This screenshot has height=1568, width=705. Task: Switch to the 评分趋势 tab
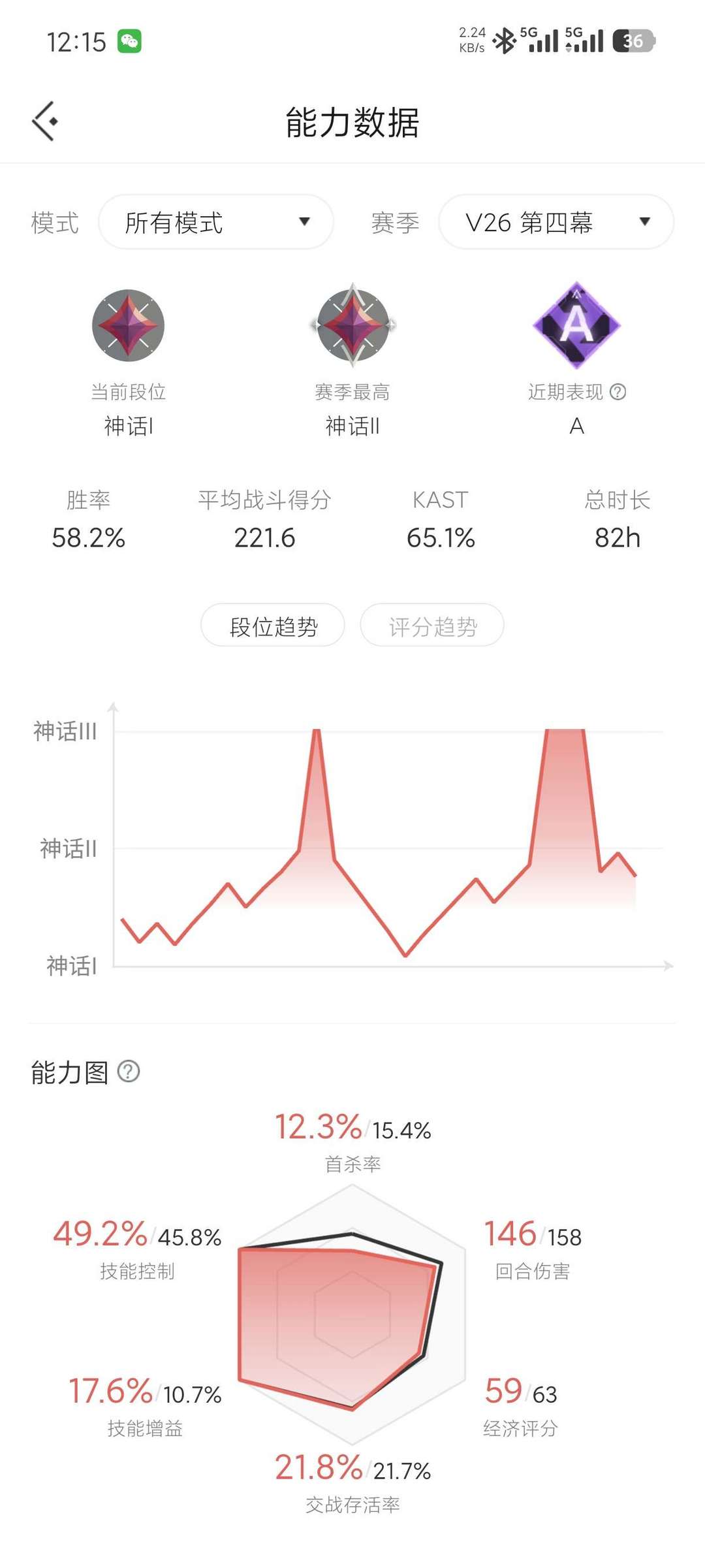point(432,625)
